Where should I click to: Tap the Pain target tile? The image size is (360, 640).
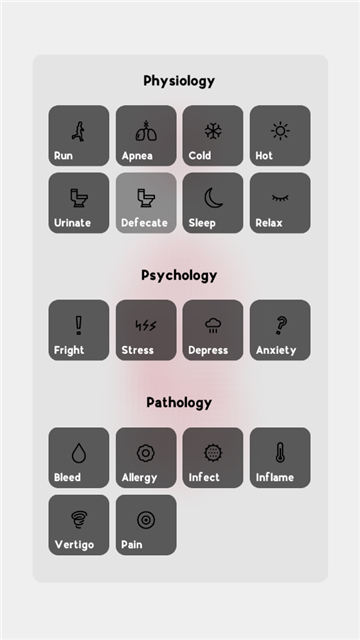coord(146,525)
